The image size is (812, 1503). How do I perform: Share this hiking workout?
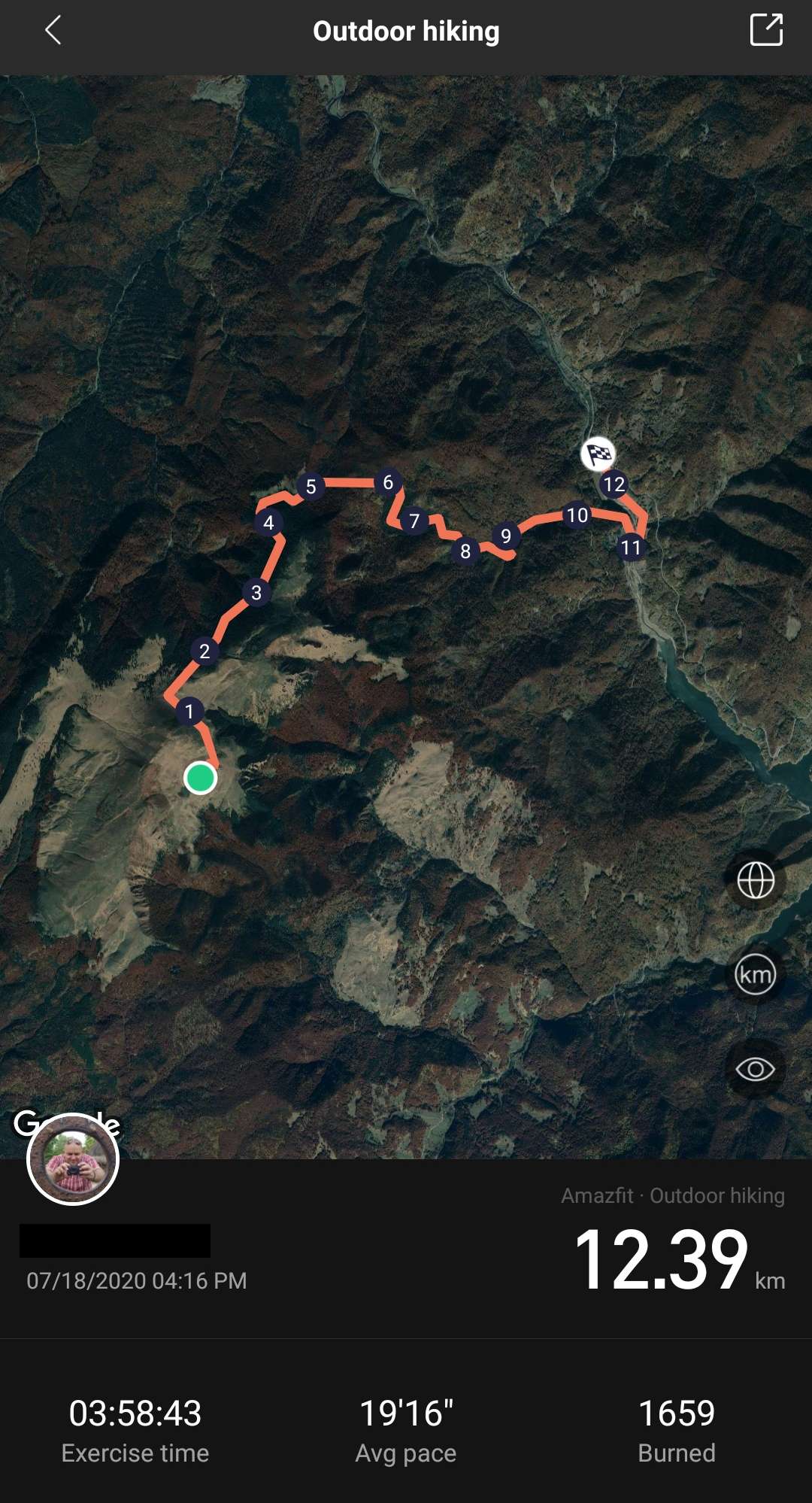(766, 31)
